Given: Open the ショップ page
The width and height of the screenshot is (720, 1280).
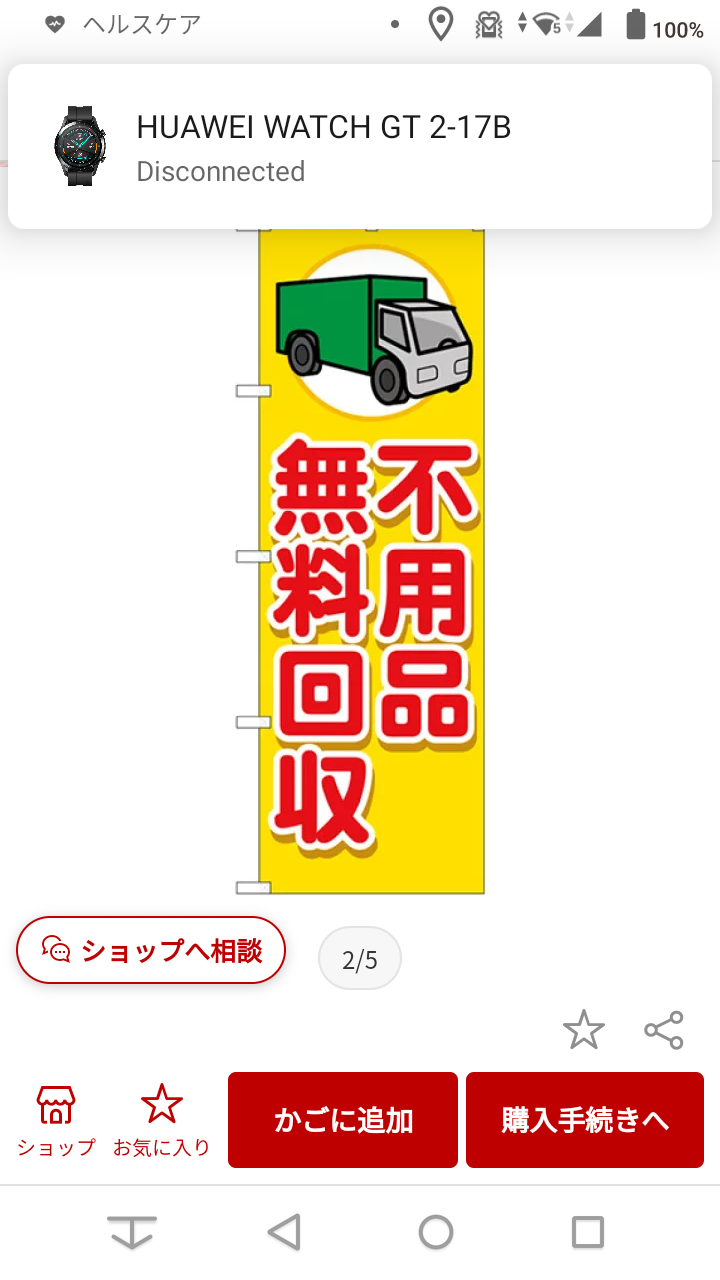Looking at the screenshot, I should pyautogui.click(x=56, y=1120).
